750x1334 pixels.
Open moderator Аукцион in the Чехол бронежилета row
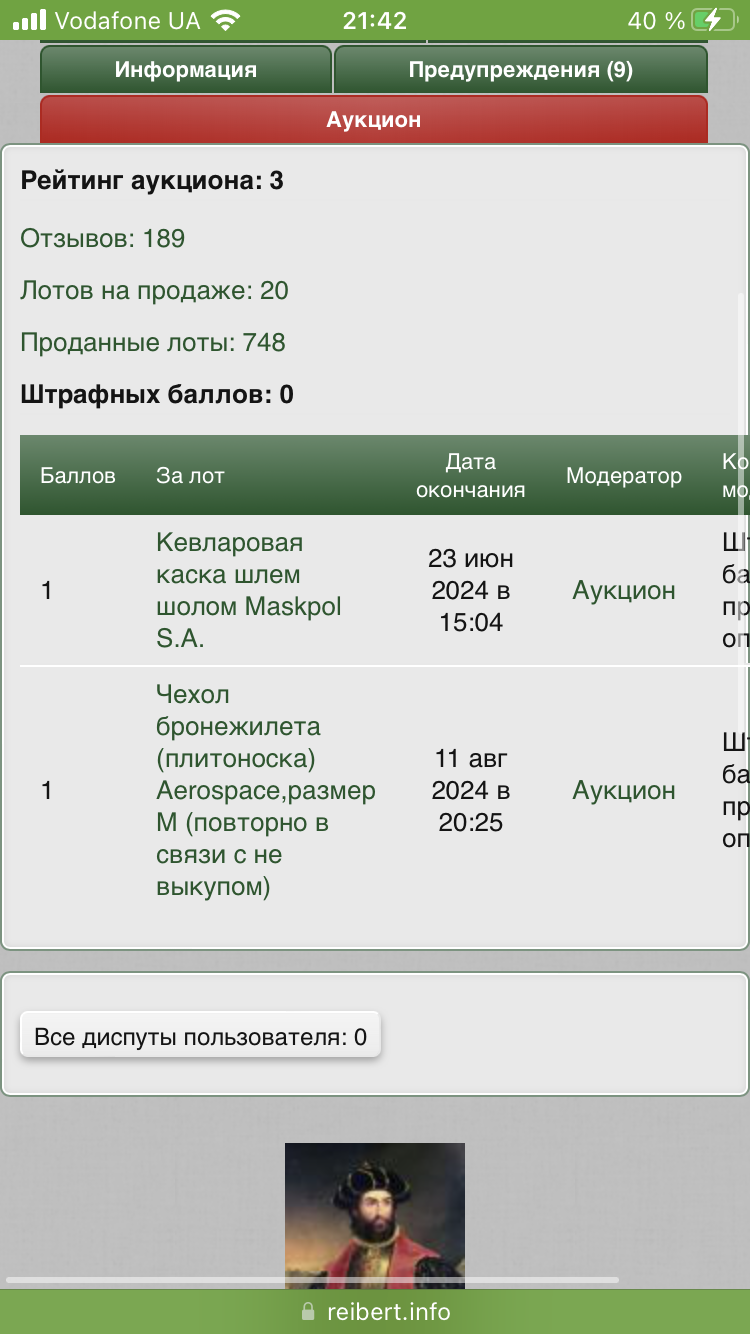click(x=624, y=790)
